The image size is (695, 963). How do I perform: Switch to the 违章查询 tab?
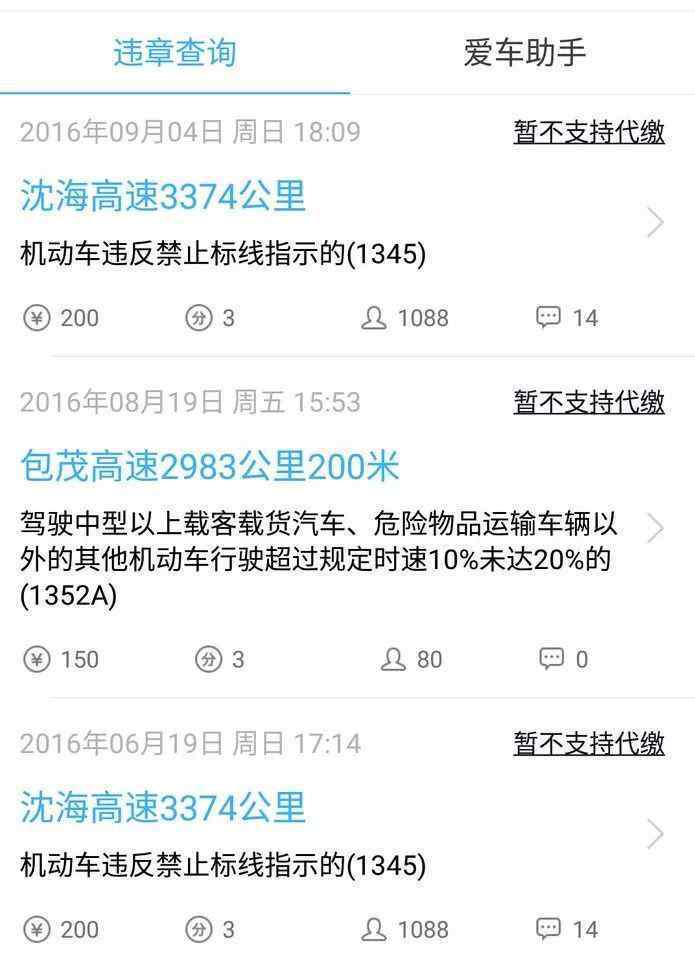click(175, 52)
